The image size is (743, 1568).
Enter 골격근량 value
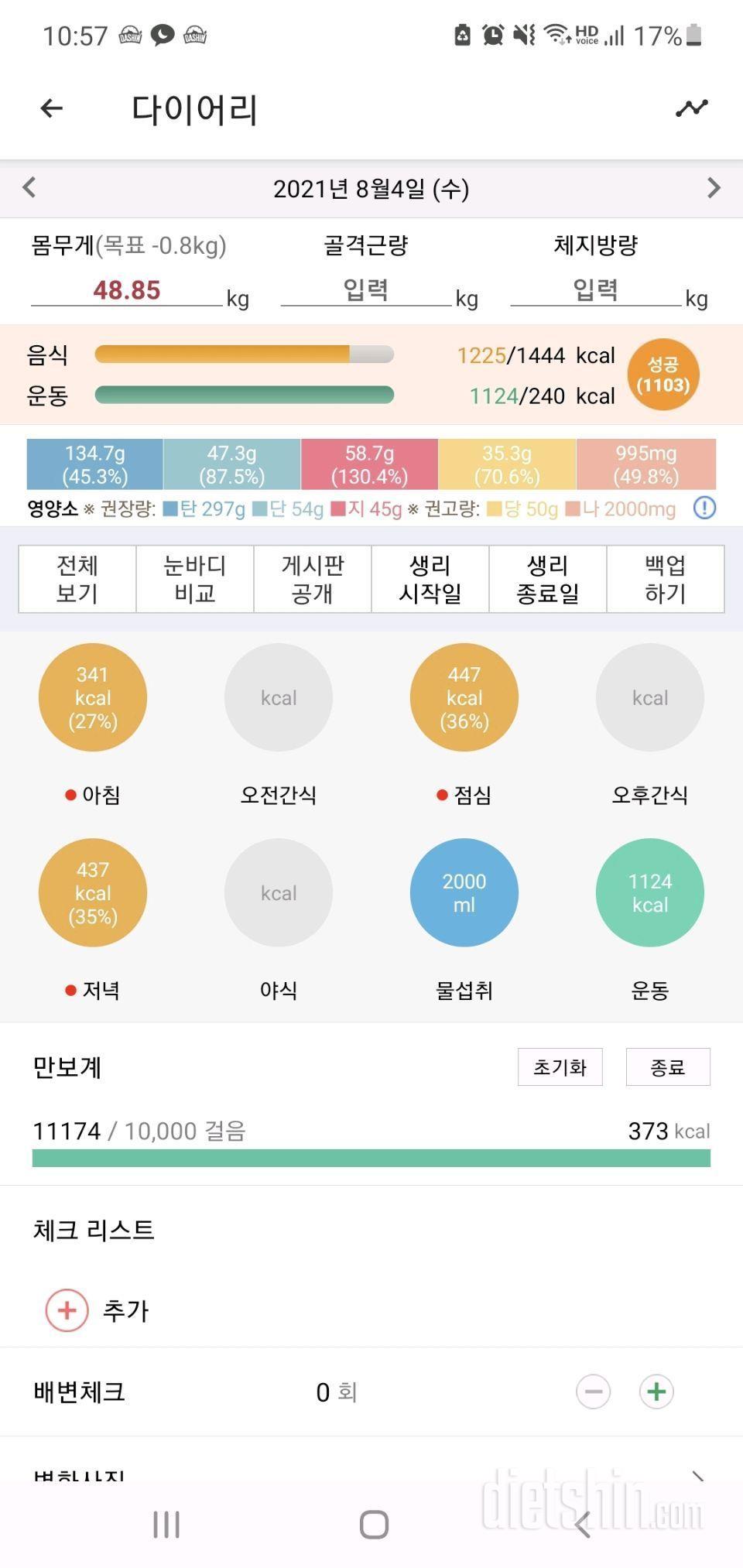(x=365, y=290)
